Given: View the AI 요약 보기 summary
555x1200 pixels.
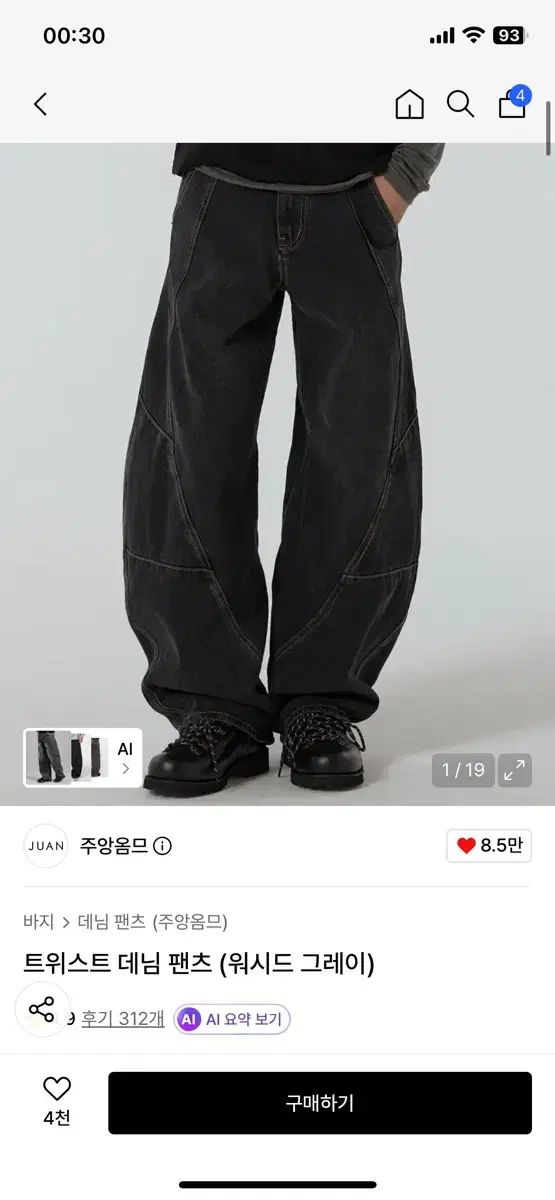Looking at the screenshot, I should [232, 1019].
